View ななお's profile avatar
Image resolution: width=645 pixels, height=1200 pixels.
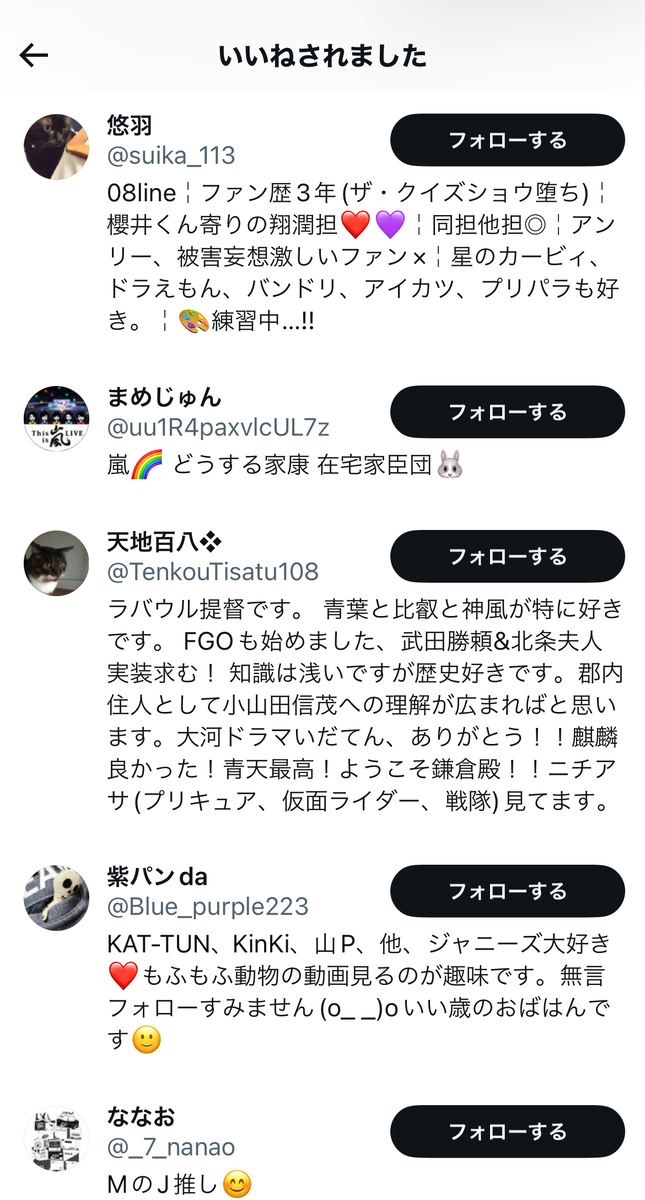point(56,1138)
